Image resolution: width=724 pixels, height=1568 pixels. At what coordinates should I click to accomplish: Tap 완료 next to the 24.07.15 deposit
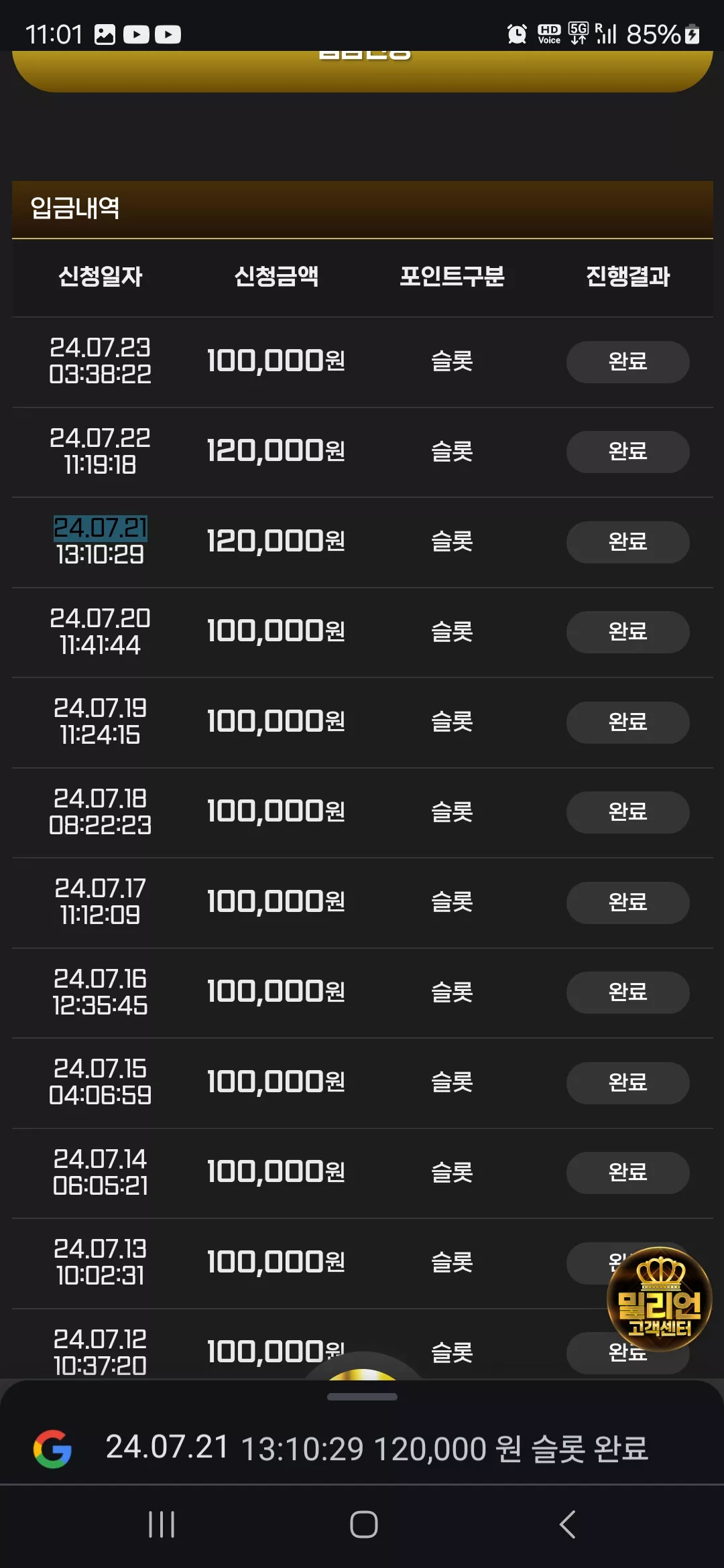click(627, 1083)
